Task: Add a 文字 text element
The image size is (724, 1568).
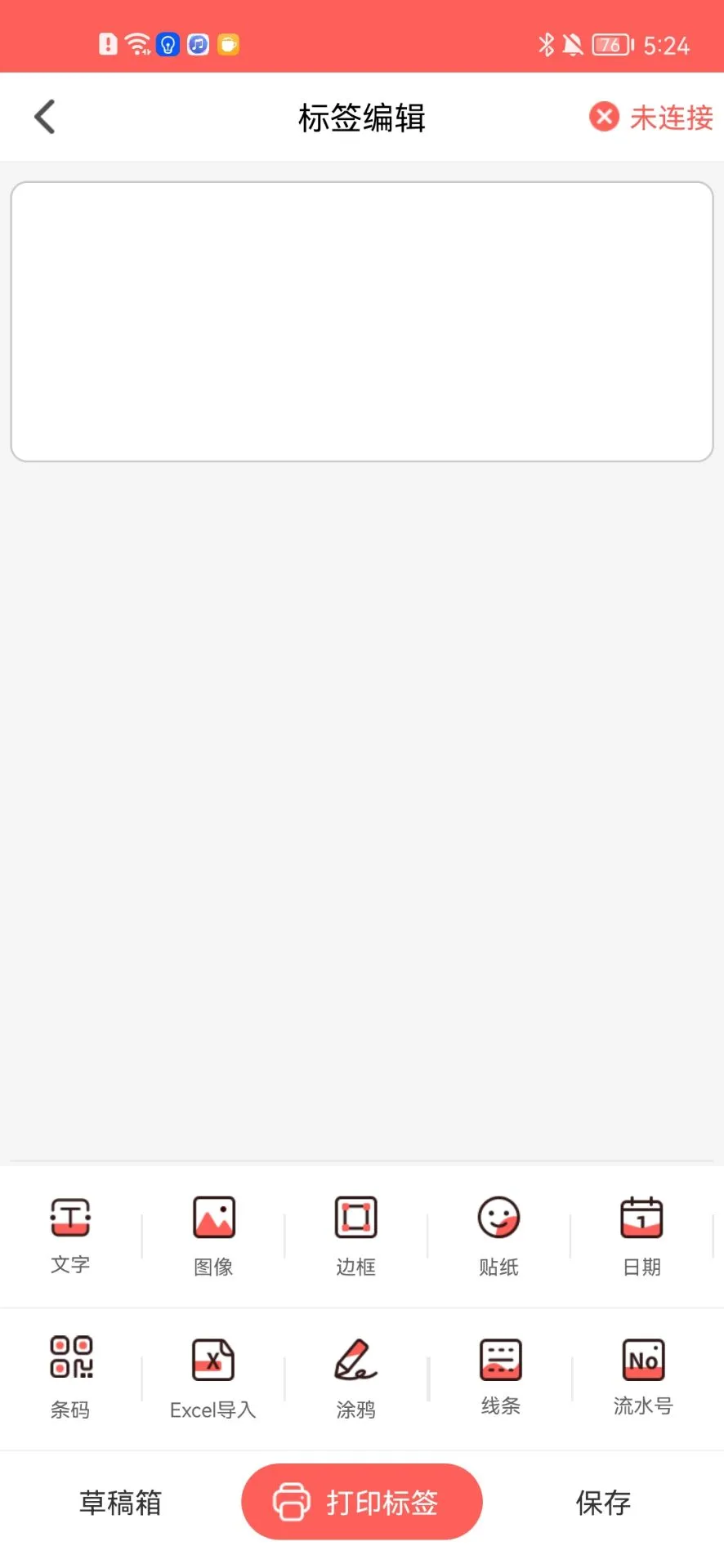Action: pyautogui.click(x=70, y=1234)
